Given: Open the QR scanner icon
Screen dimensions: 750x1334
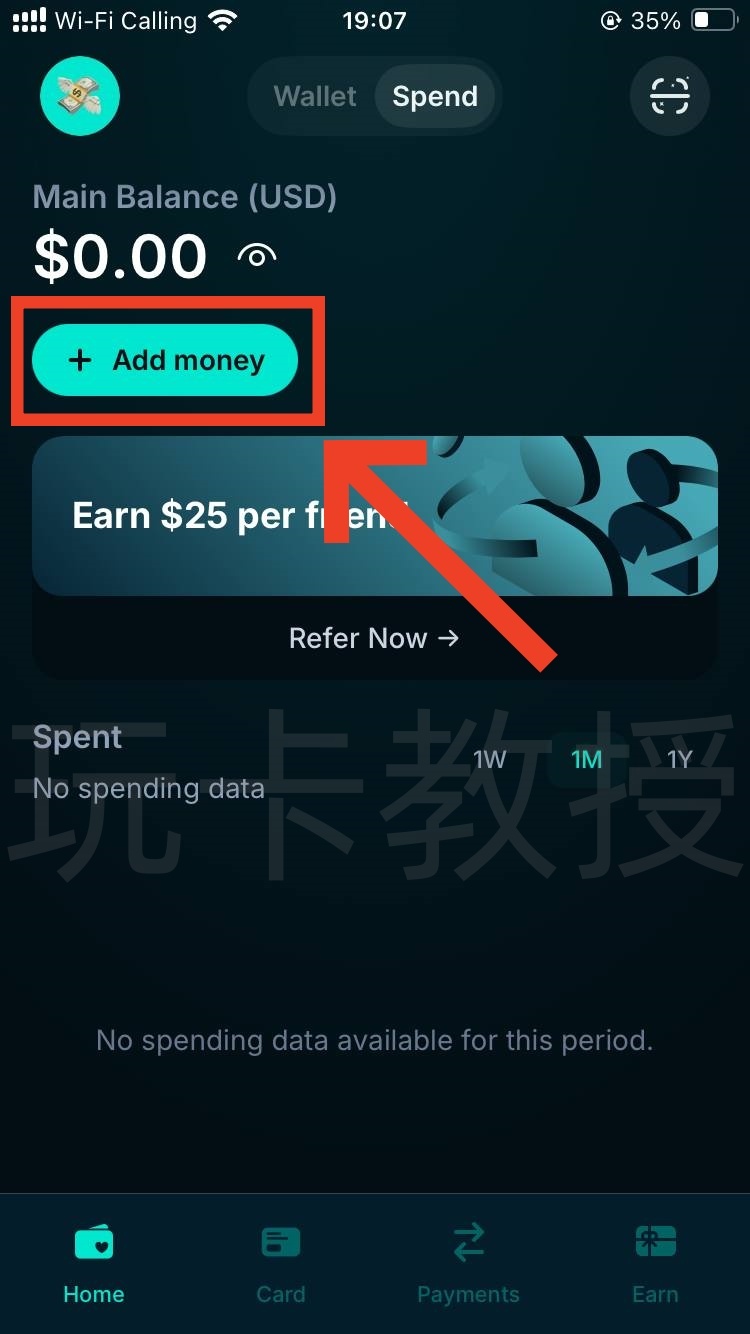Looking at the screenshot, I should tap(670, 97).
